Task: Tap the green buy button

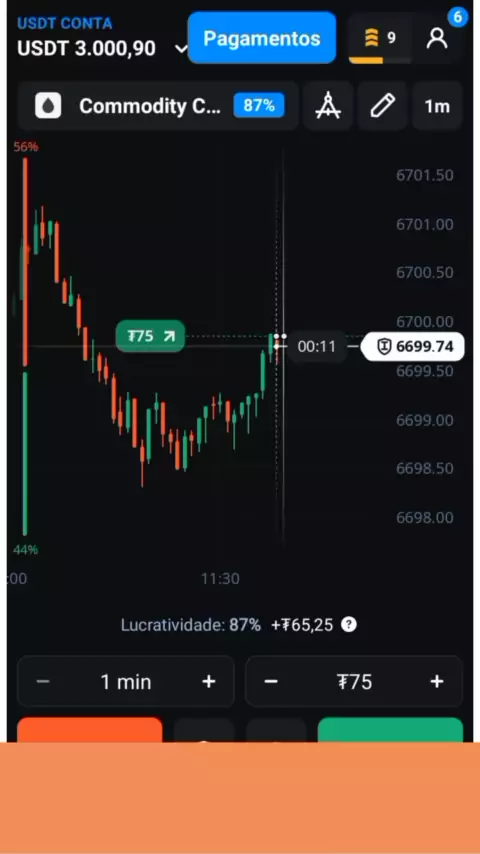Action: point(390,730)
